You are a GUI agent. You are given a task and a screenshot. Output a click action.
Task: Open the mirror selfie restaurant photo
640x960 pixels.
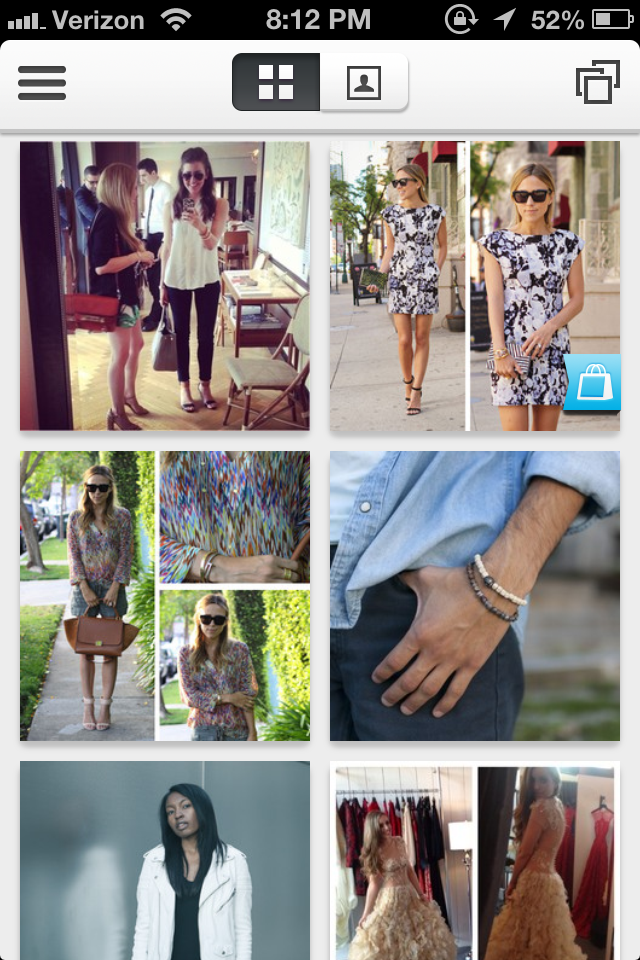[x=165, y=286]
